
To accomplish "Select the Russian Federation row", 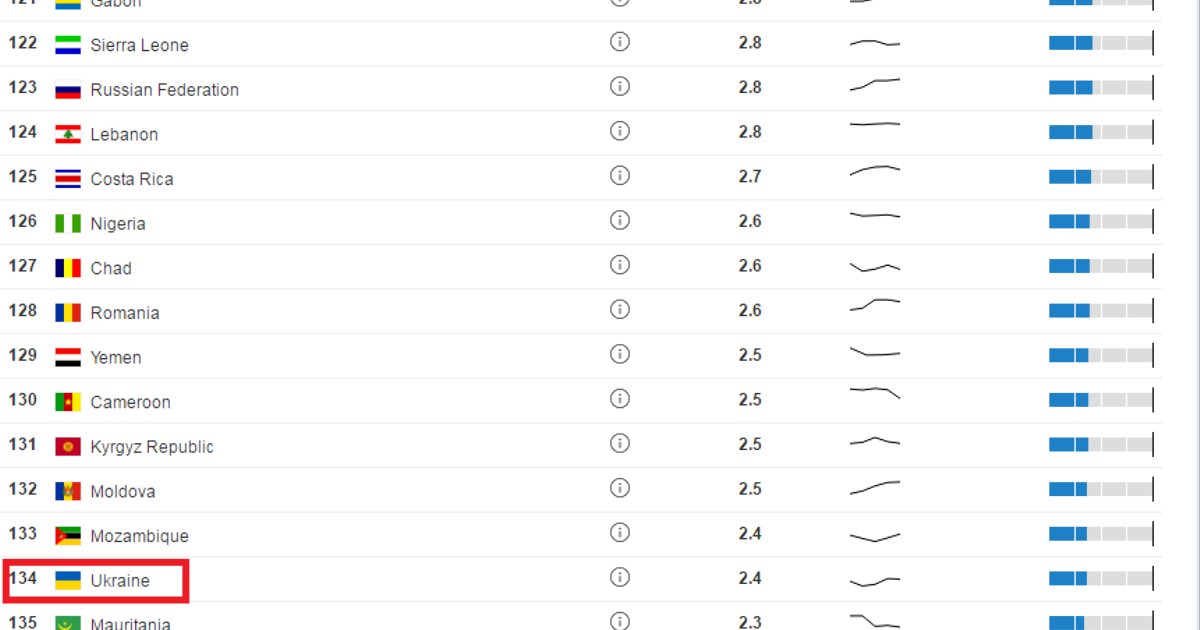I will (x=164, y=90).
